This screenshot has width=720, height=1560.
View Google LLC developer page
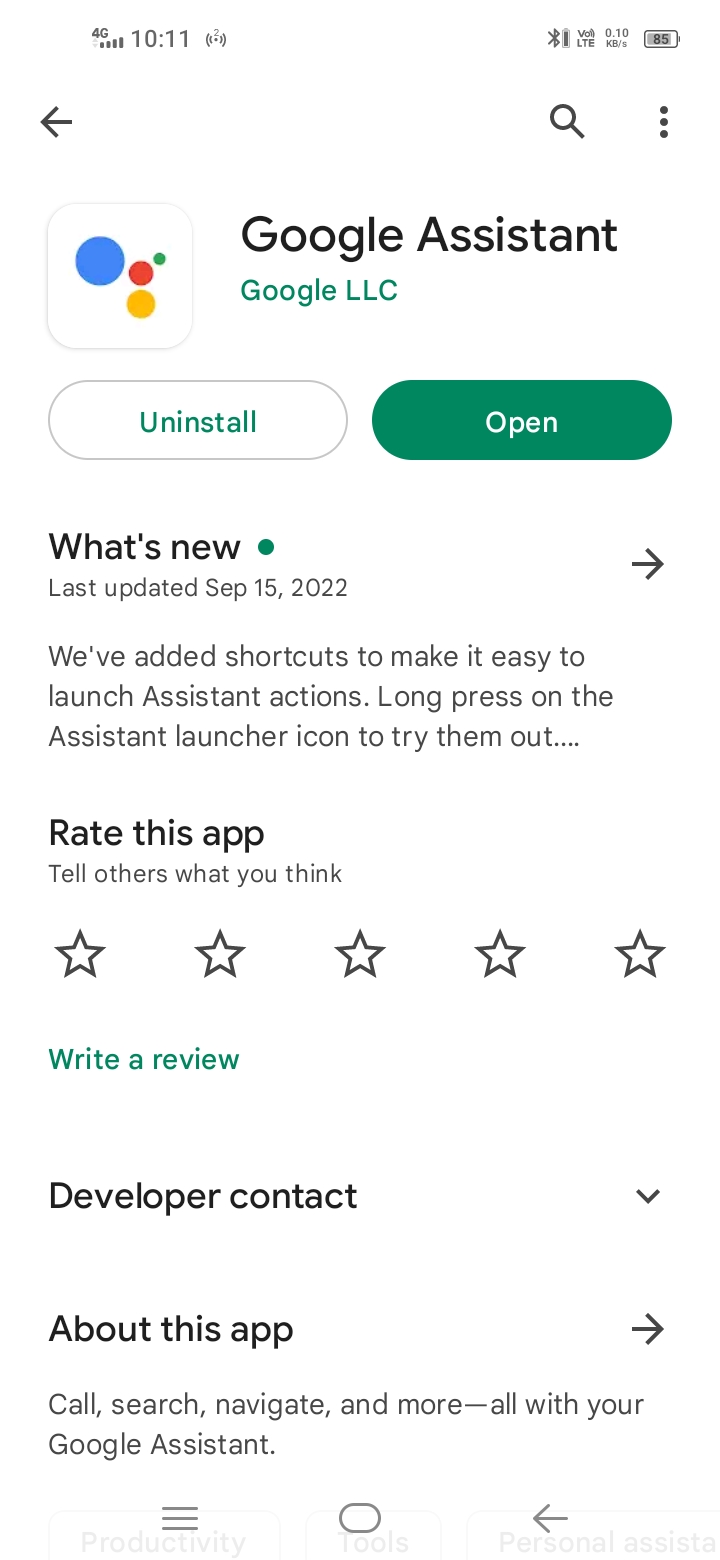pos(319,290)
